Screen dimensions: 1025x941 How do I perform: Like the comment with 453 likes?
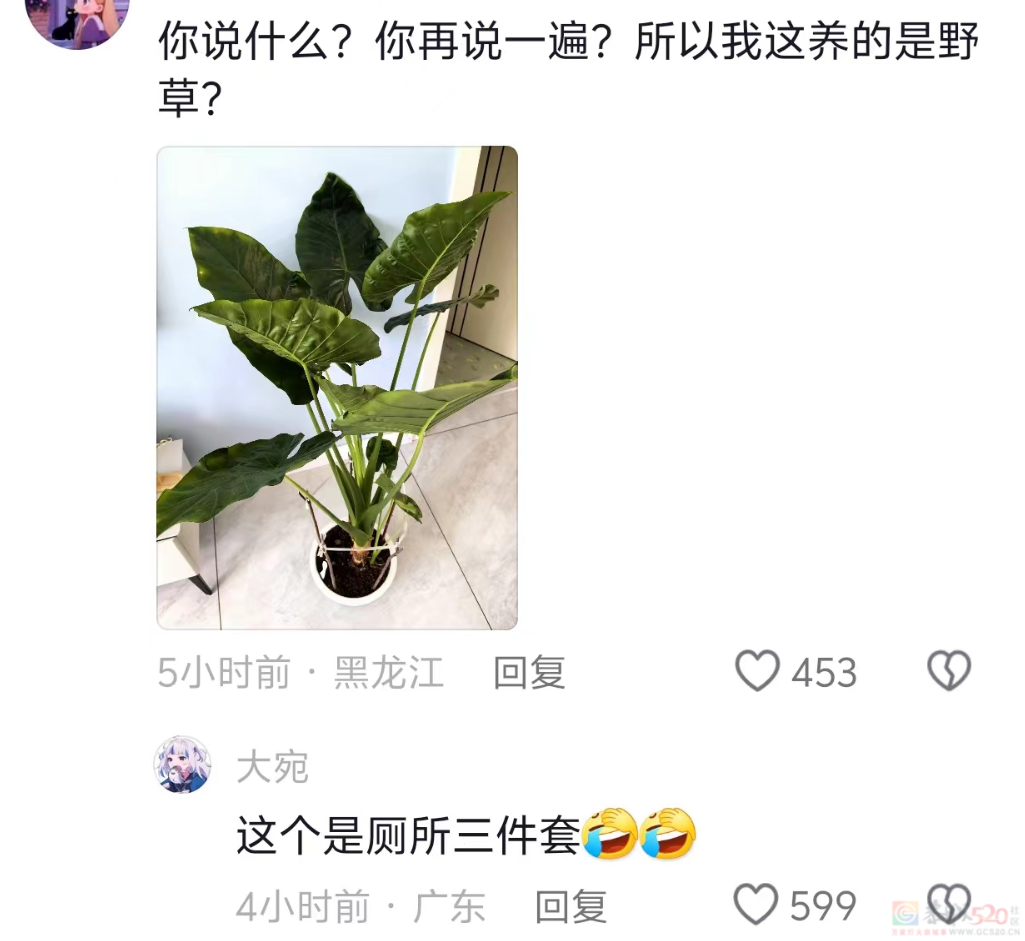pos(758,672)
